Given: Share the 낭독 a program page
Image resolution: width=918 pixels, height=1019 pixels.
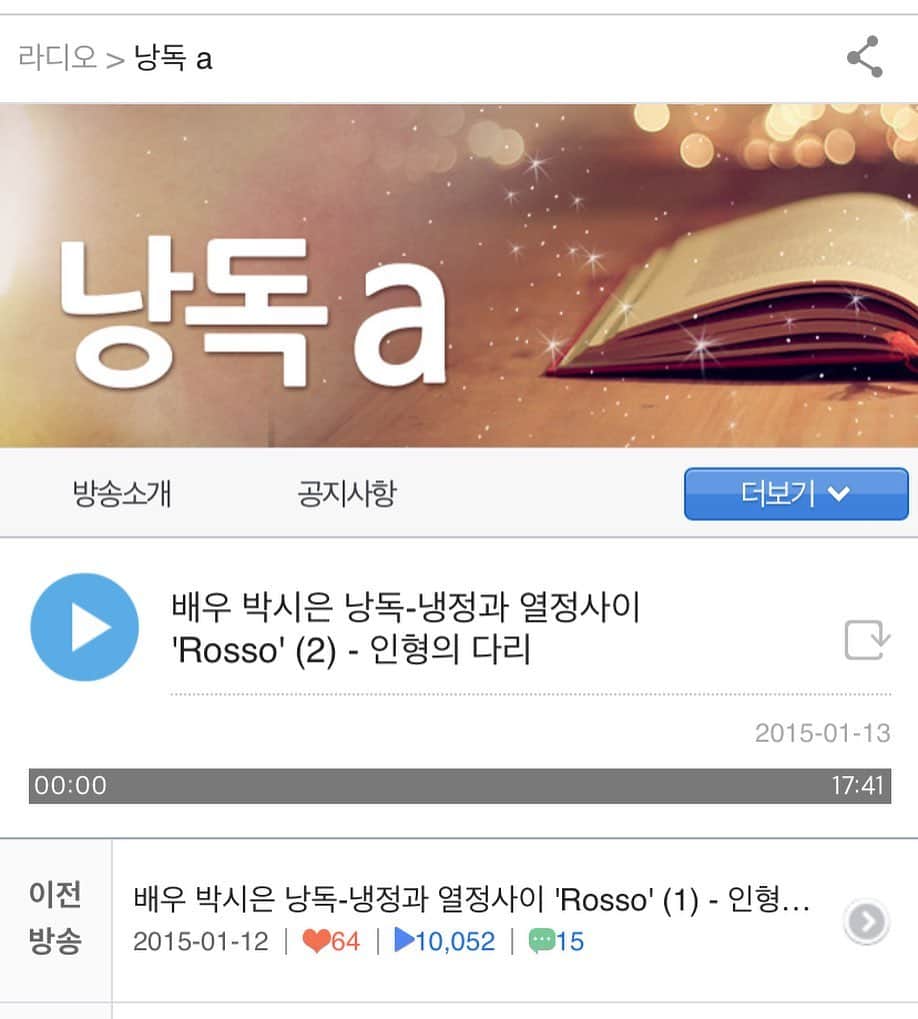Looking at the screenshot, I should click(x=864, y=57).
